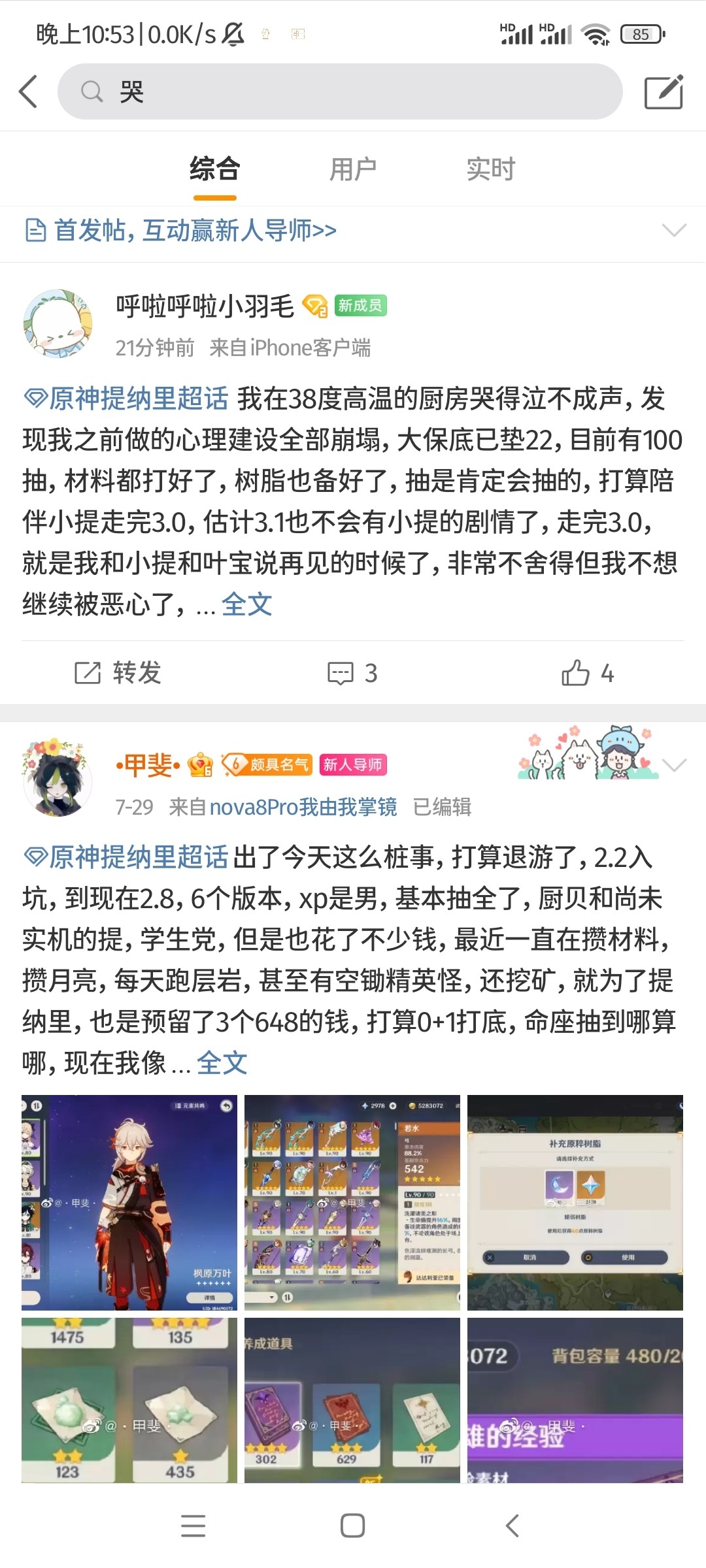Open 甲斐's profile avatar
The height and width of the screenshot is (1568, 706).
[x=58, y=779]
